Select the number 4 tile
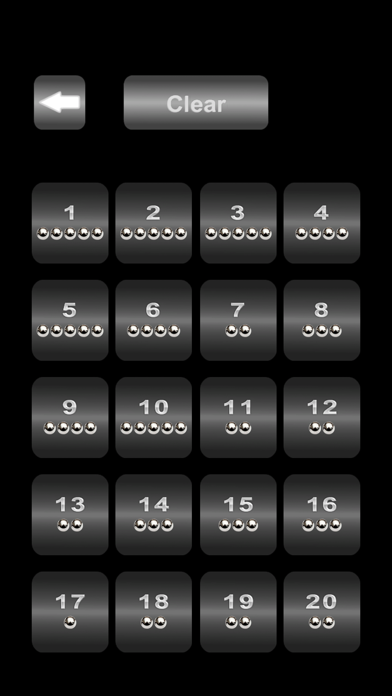The image size is (392, 696). click(322, 223)
